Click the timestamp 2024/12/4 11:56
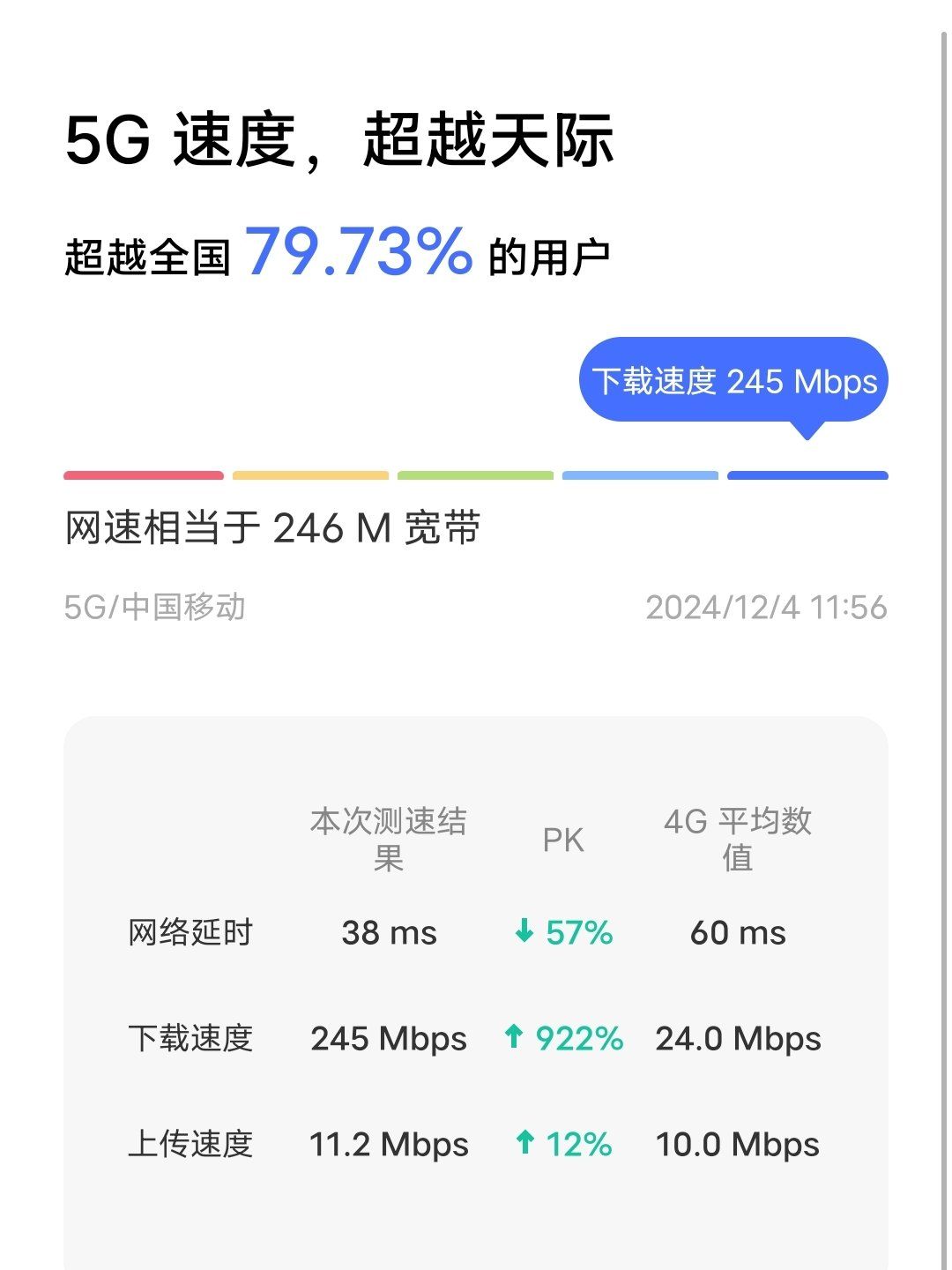 click(765, 605)
